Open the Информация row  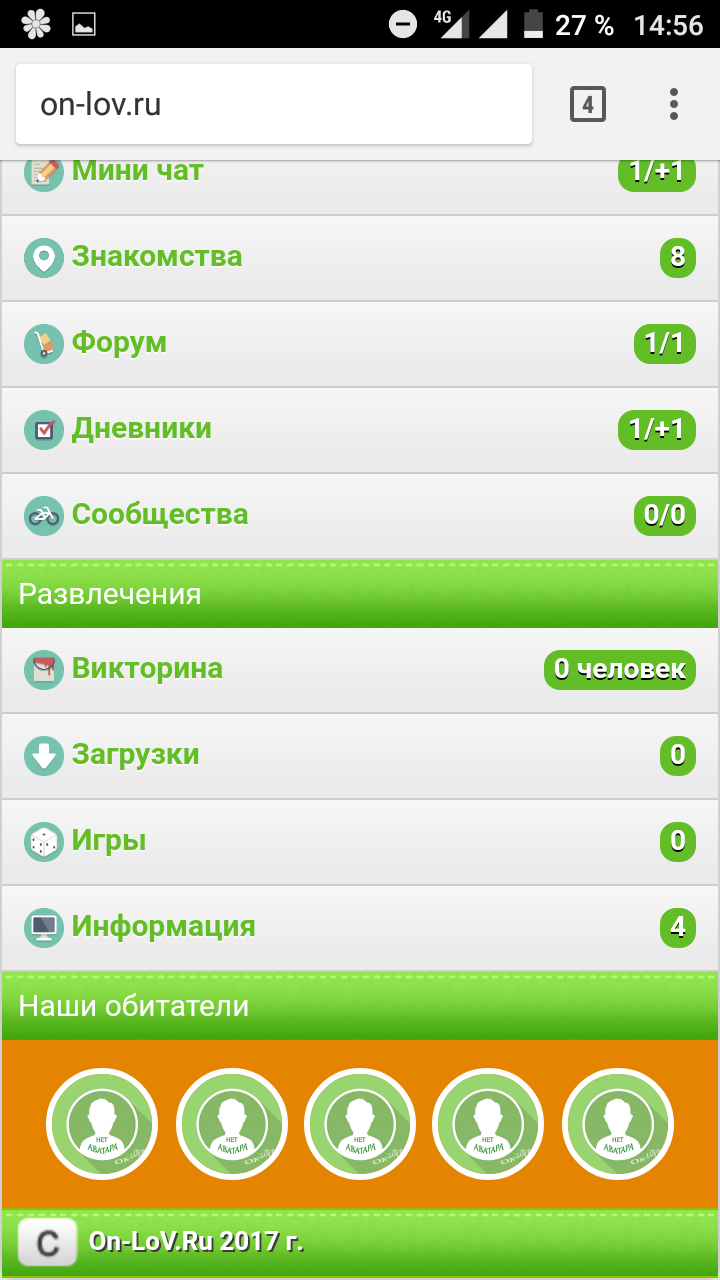163,927
